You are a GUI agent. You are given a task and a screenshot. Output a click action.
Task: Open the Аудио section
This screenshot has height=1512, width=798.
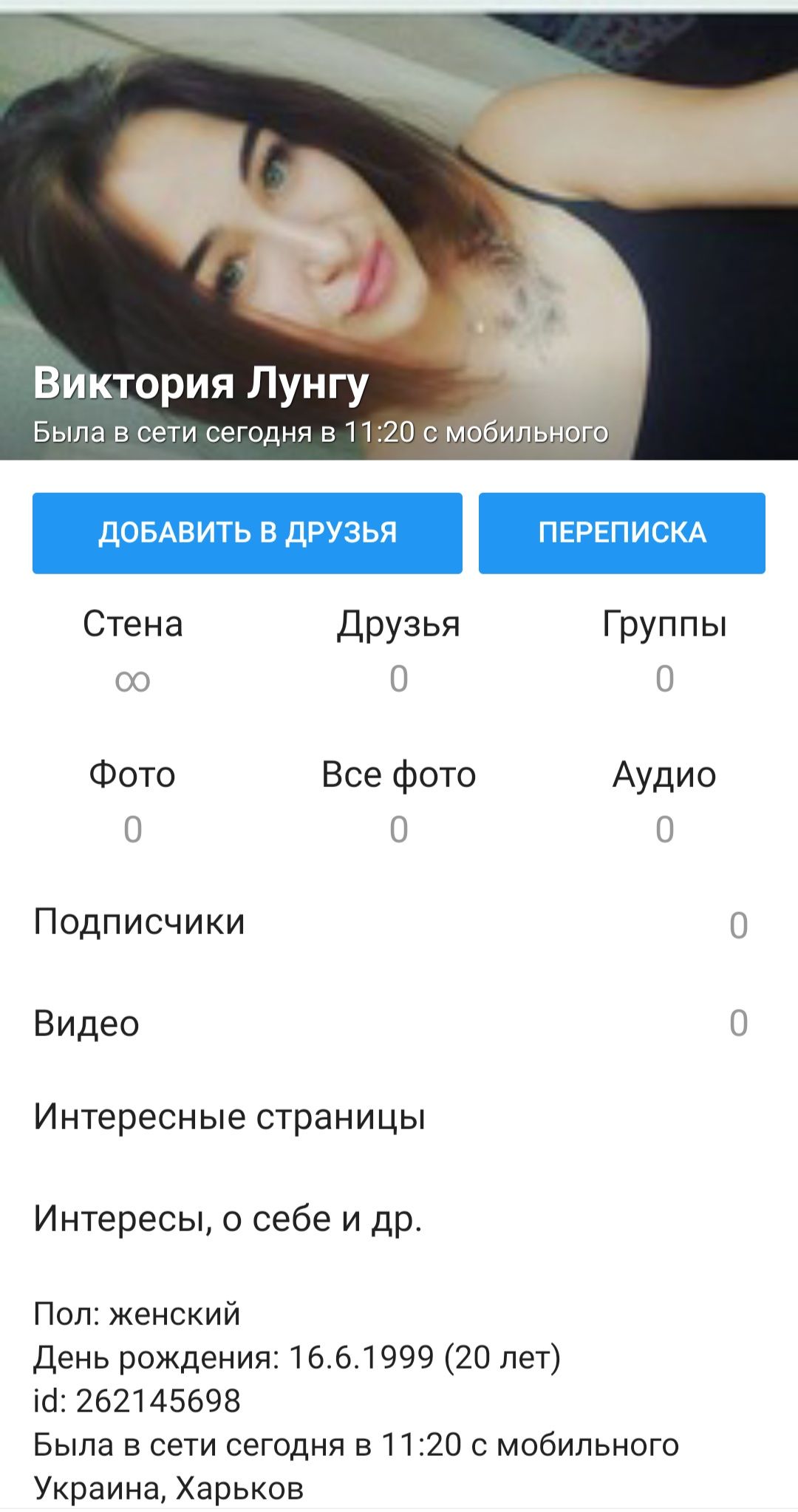(x=664, y=800)
